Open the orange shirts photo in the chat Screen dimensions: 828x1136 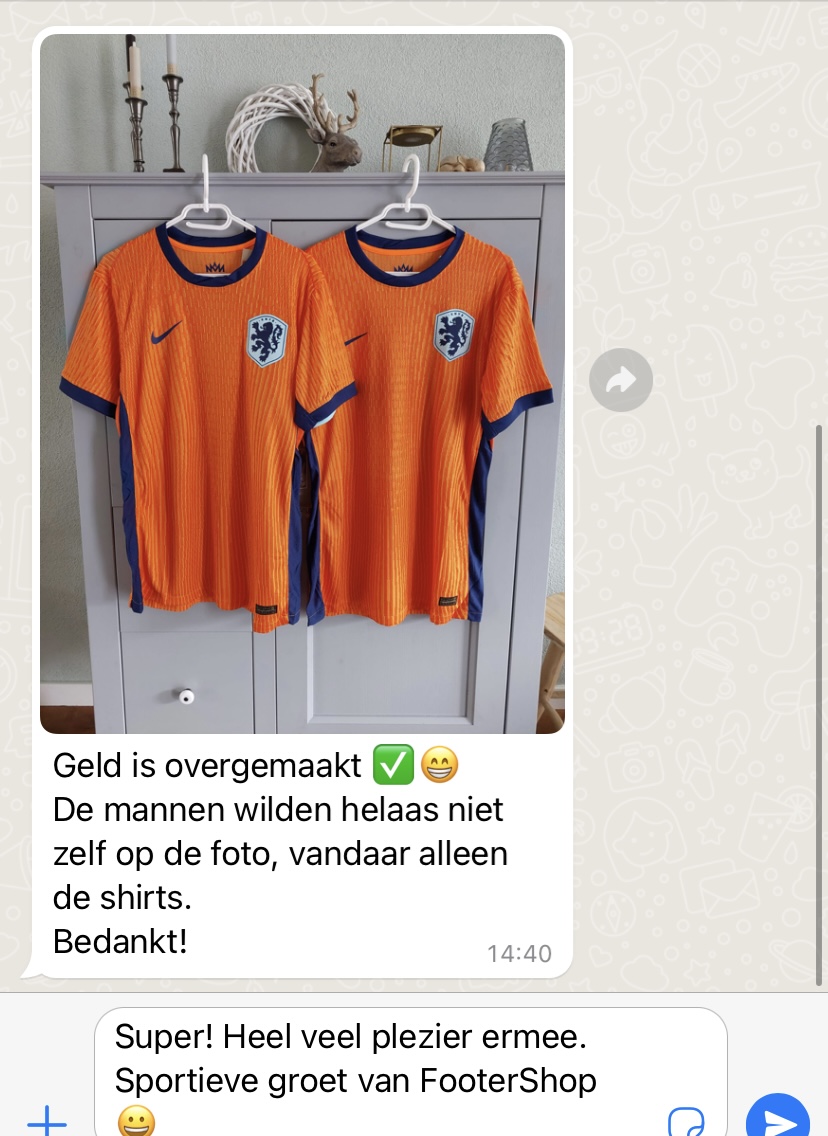[302, 384]
